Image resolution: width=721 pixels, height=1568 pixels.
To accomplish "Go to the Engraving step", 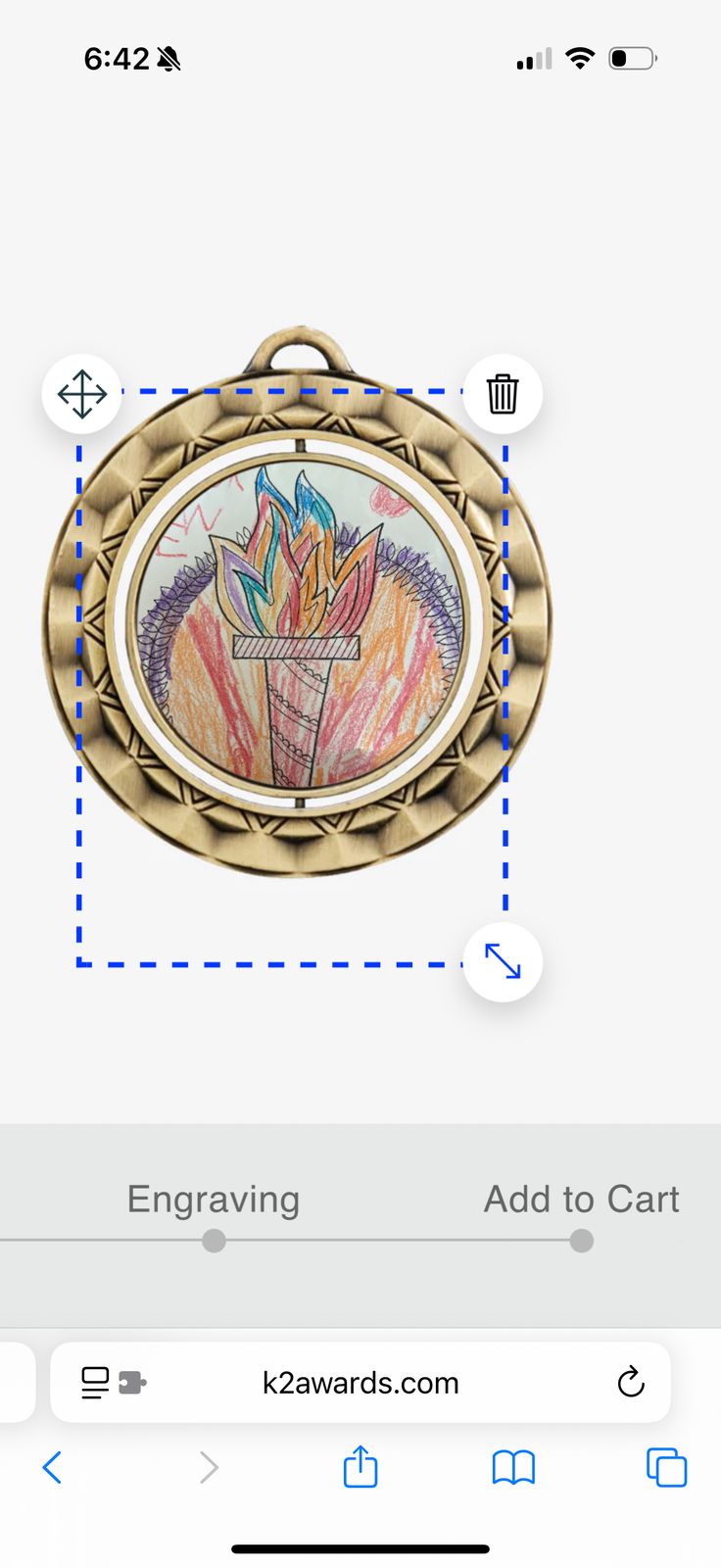I will 214,1200.
